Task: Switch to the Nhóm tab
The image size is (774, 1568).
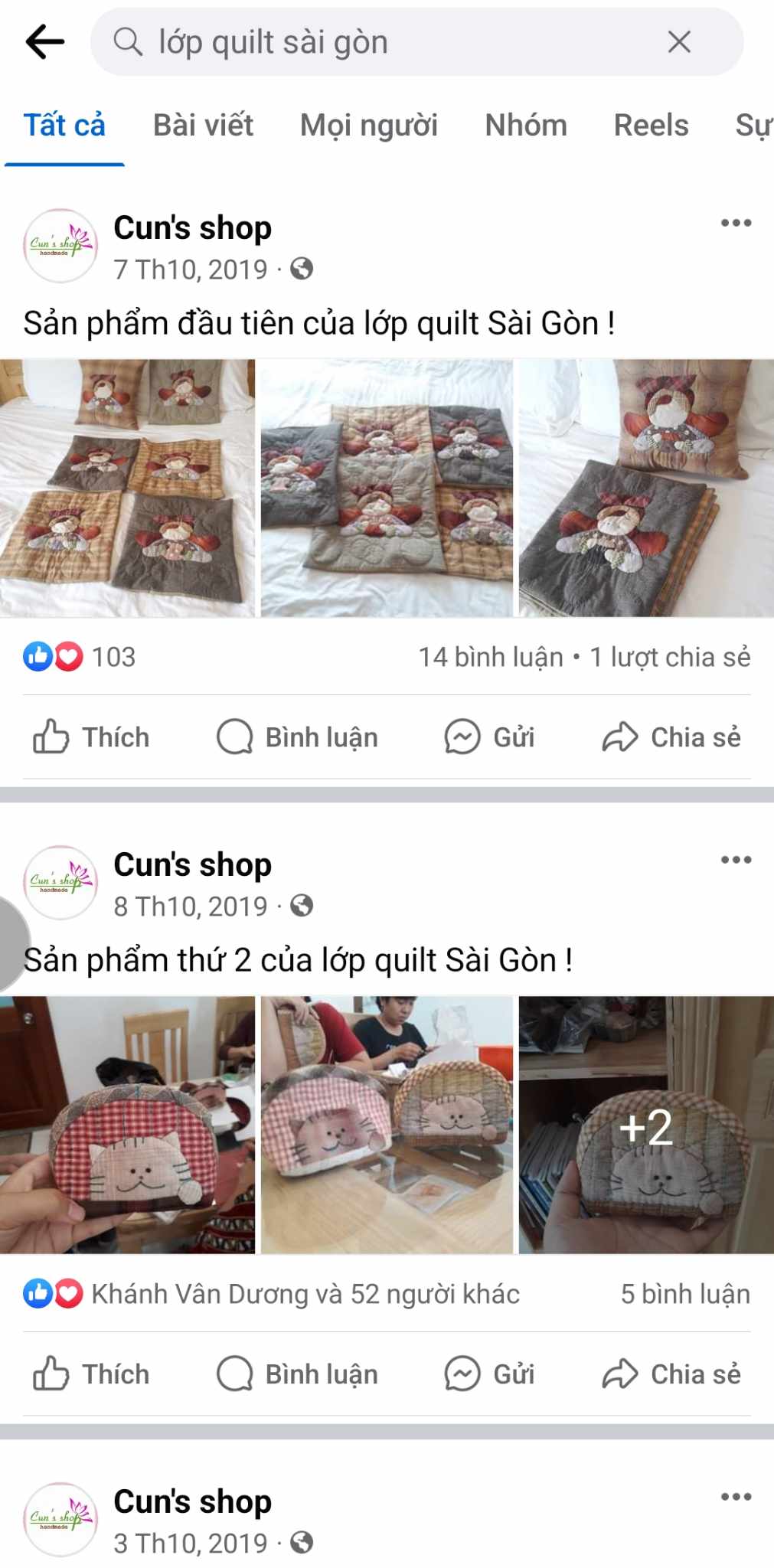Action: click(x=526, y=126)
